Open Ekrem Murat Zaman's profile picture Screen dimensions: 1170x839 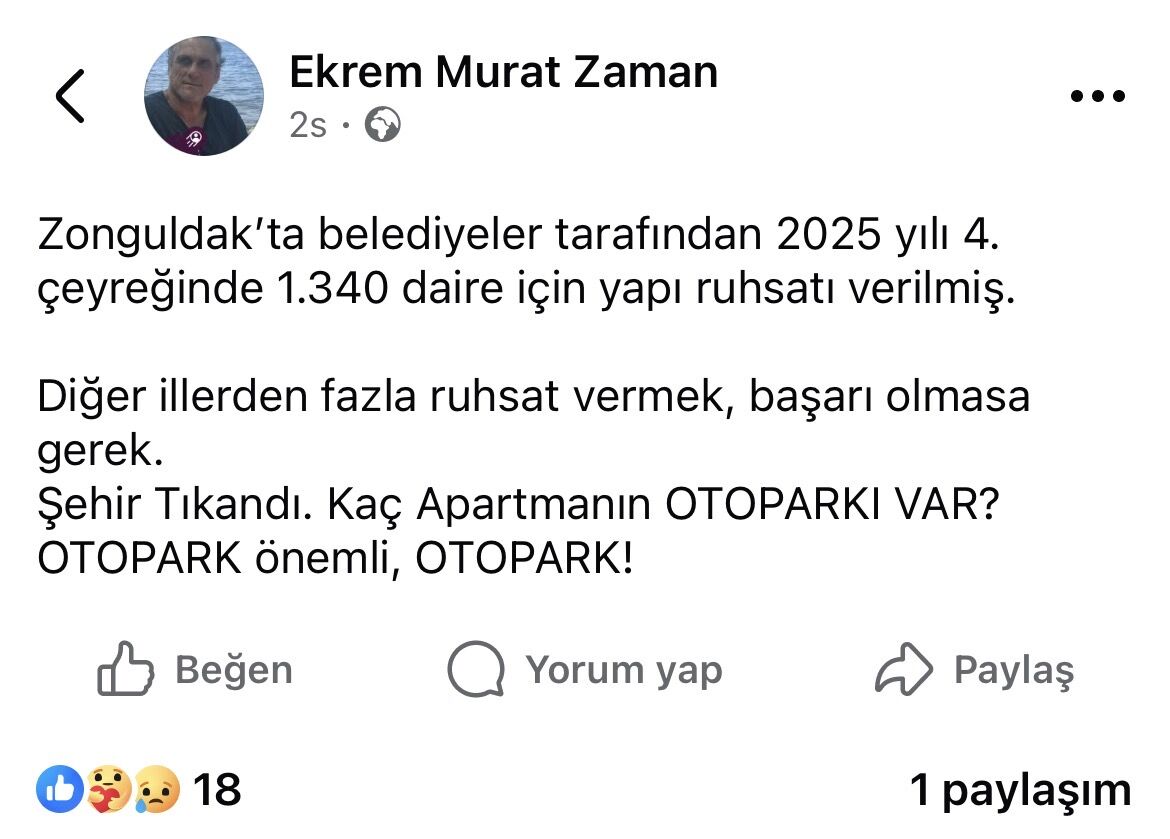click(204, 96)
